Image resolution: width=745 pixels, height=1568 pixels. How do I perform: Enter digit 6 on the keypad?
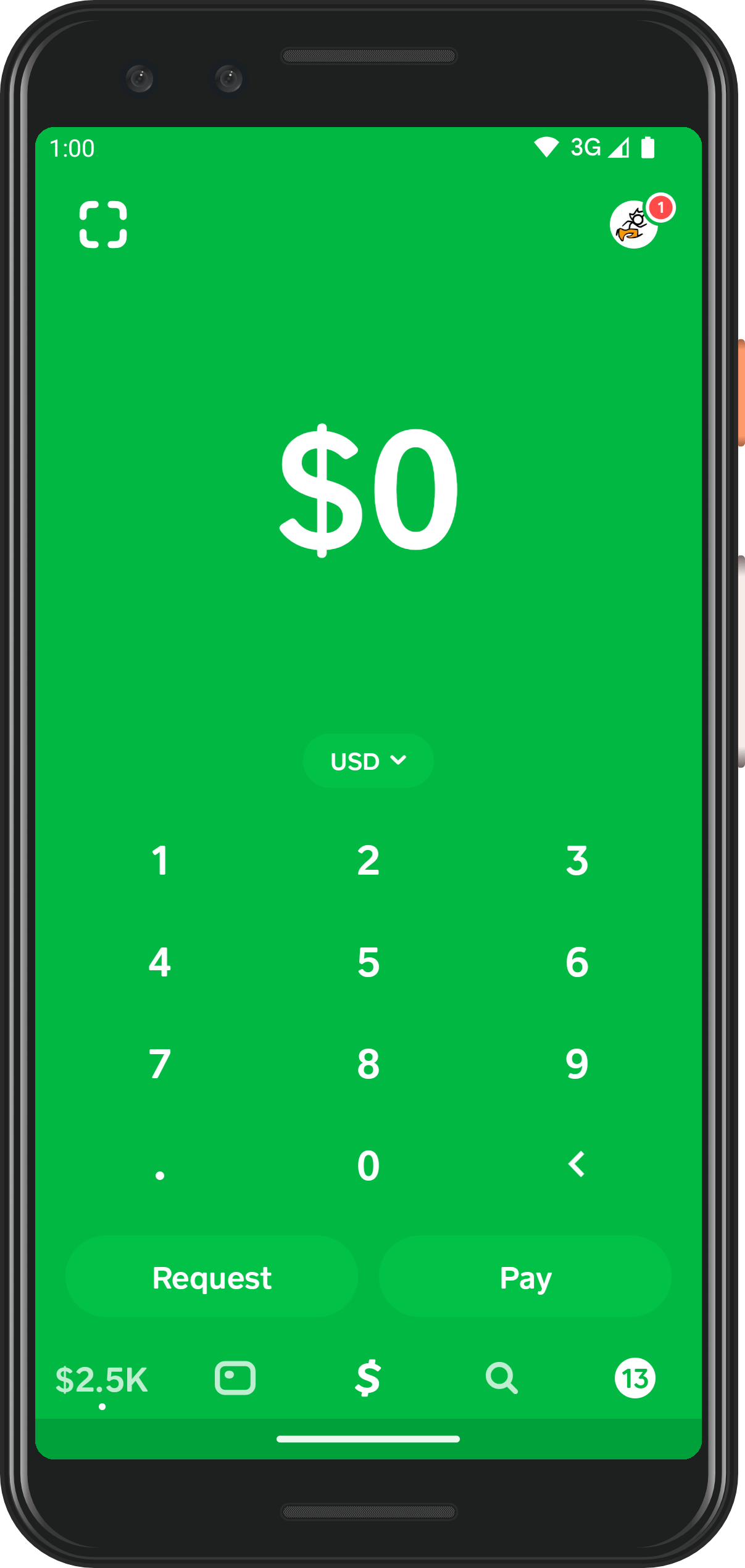577,962
